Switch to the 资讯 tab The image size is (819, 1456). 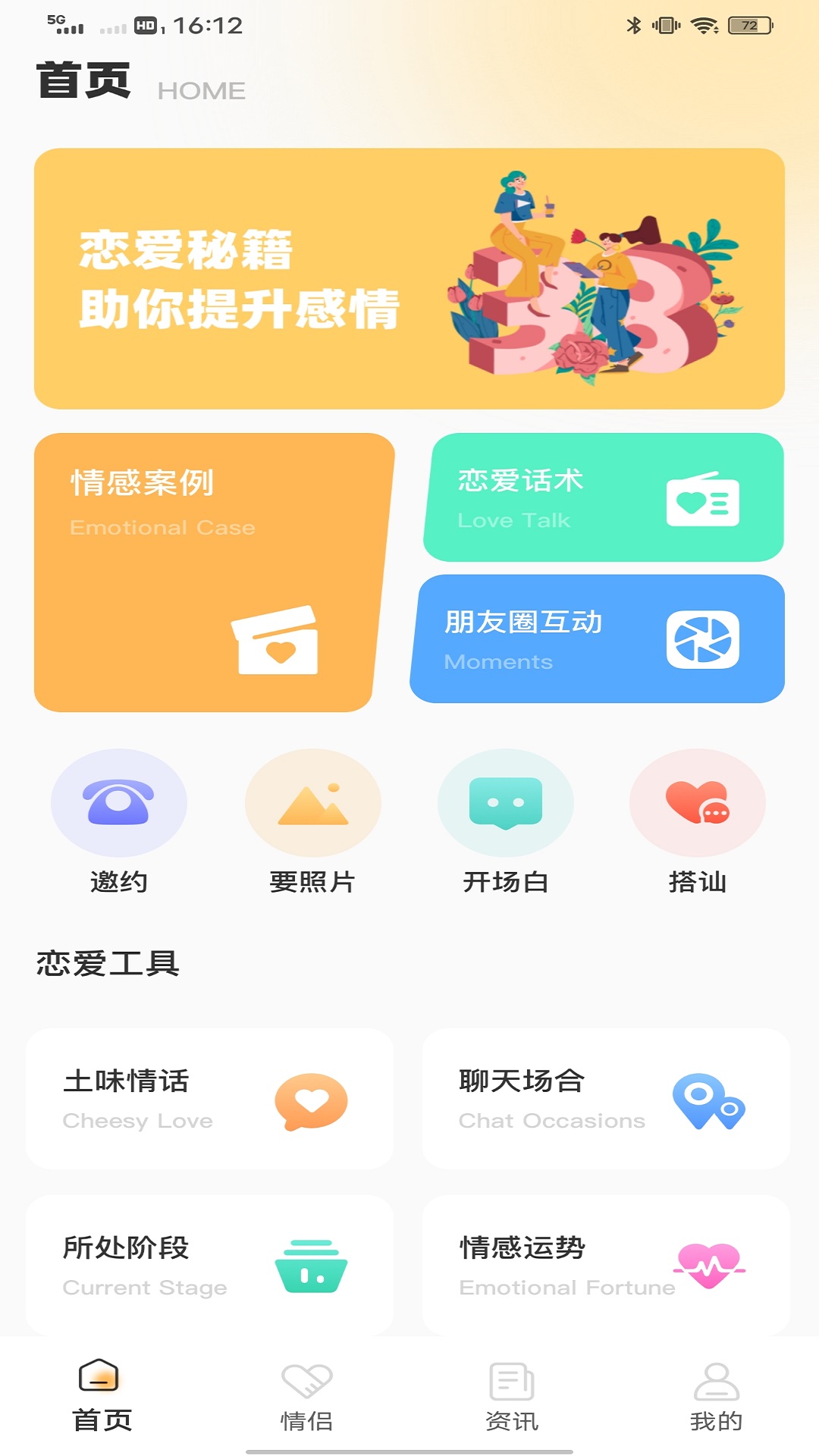click(512, 1397)
